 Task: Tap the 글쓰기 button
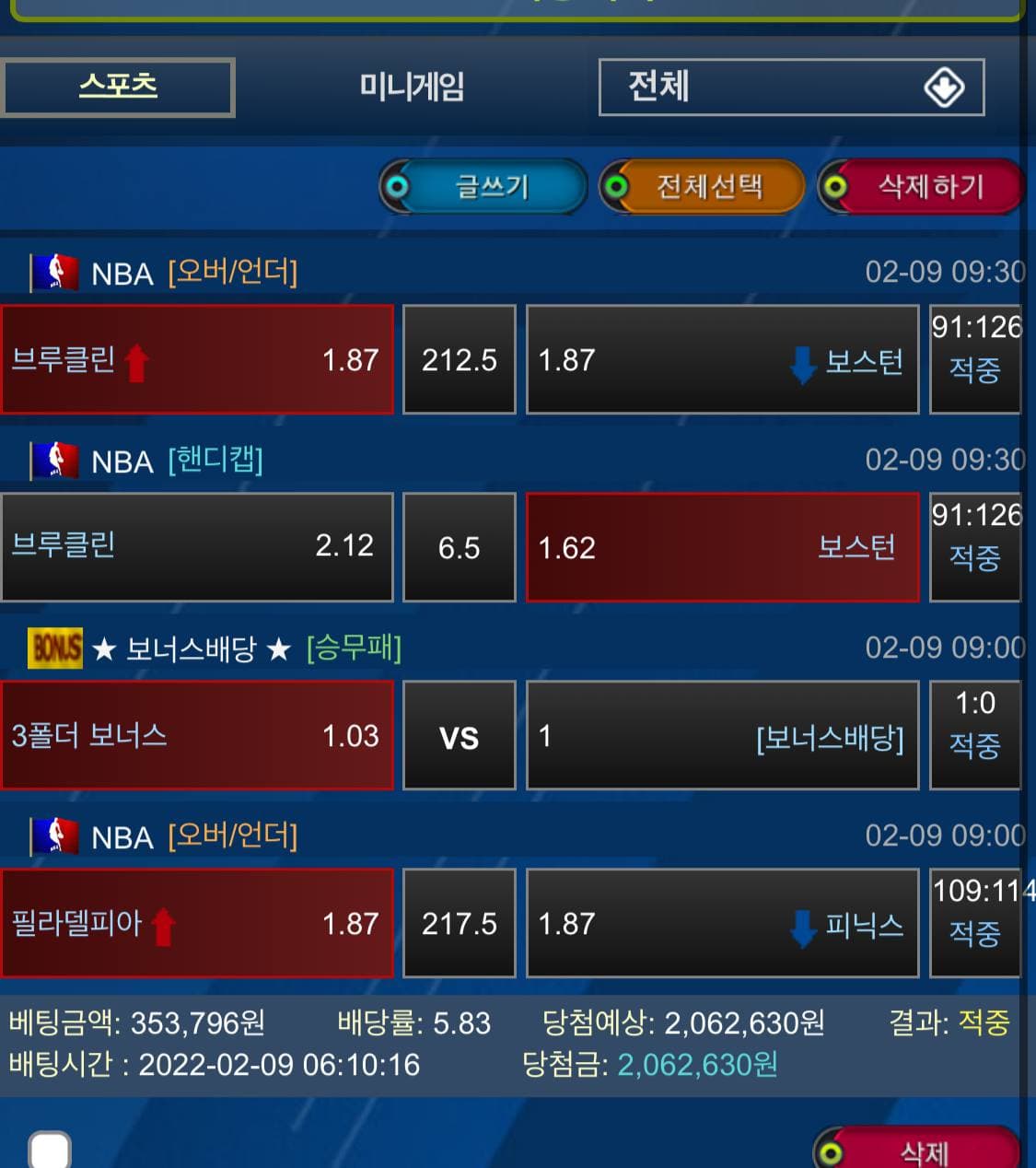[484, 187]
